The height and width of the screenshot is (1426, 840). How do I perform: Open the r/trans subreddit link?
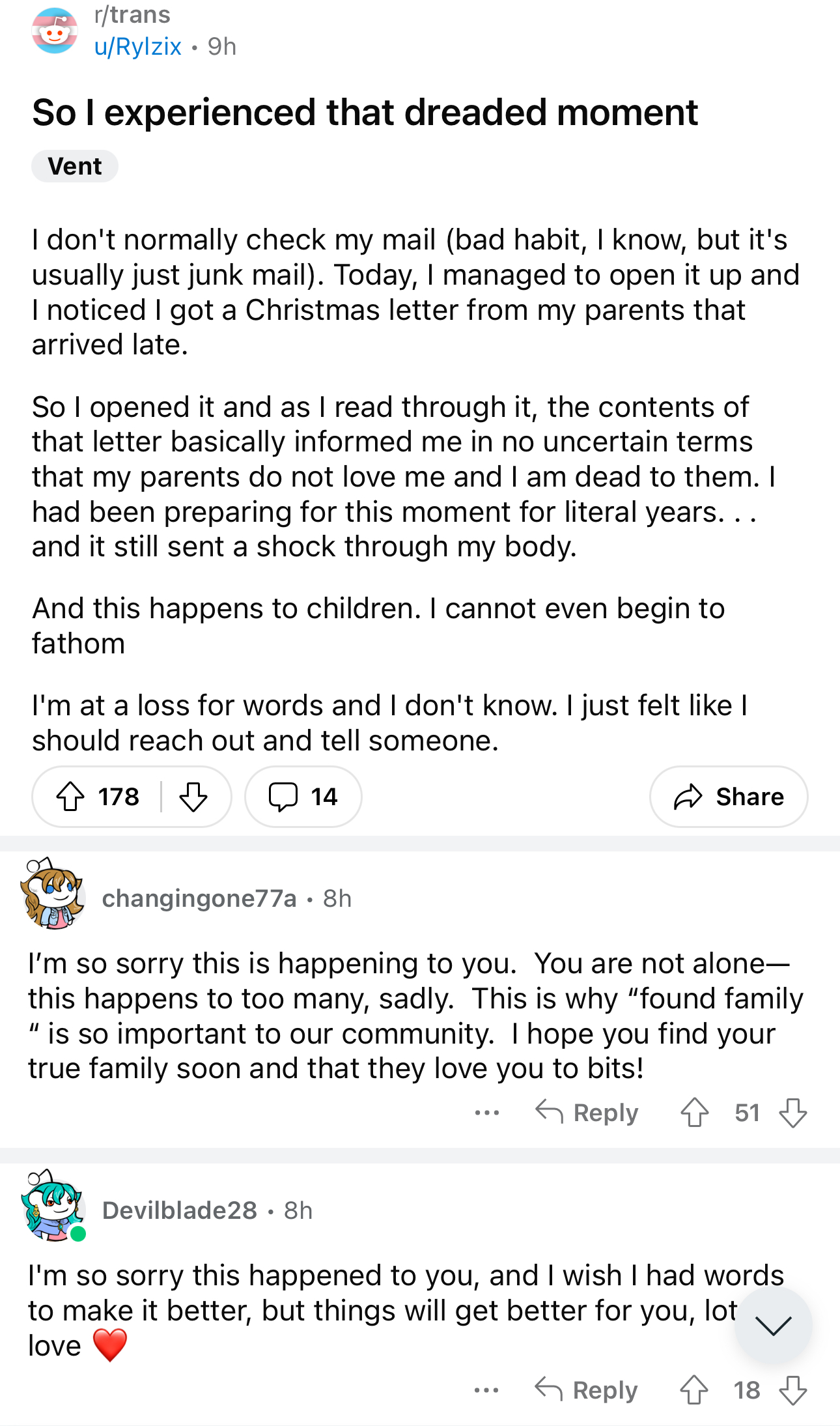pos(132,14)
